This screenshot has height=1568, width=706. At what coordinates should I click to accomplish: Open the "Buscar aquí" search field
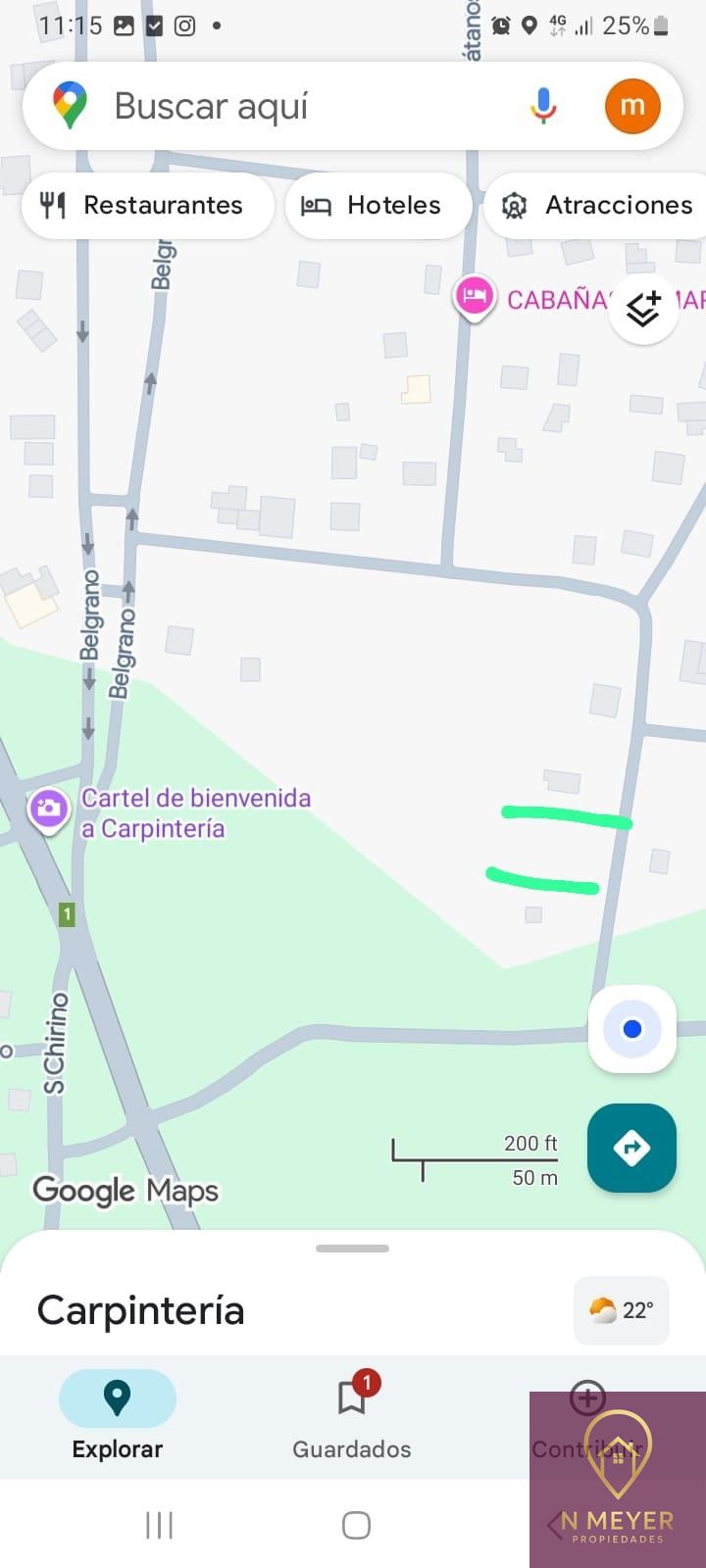coord(294,106)
